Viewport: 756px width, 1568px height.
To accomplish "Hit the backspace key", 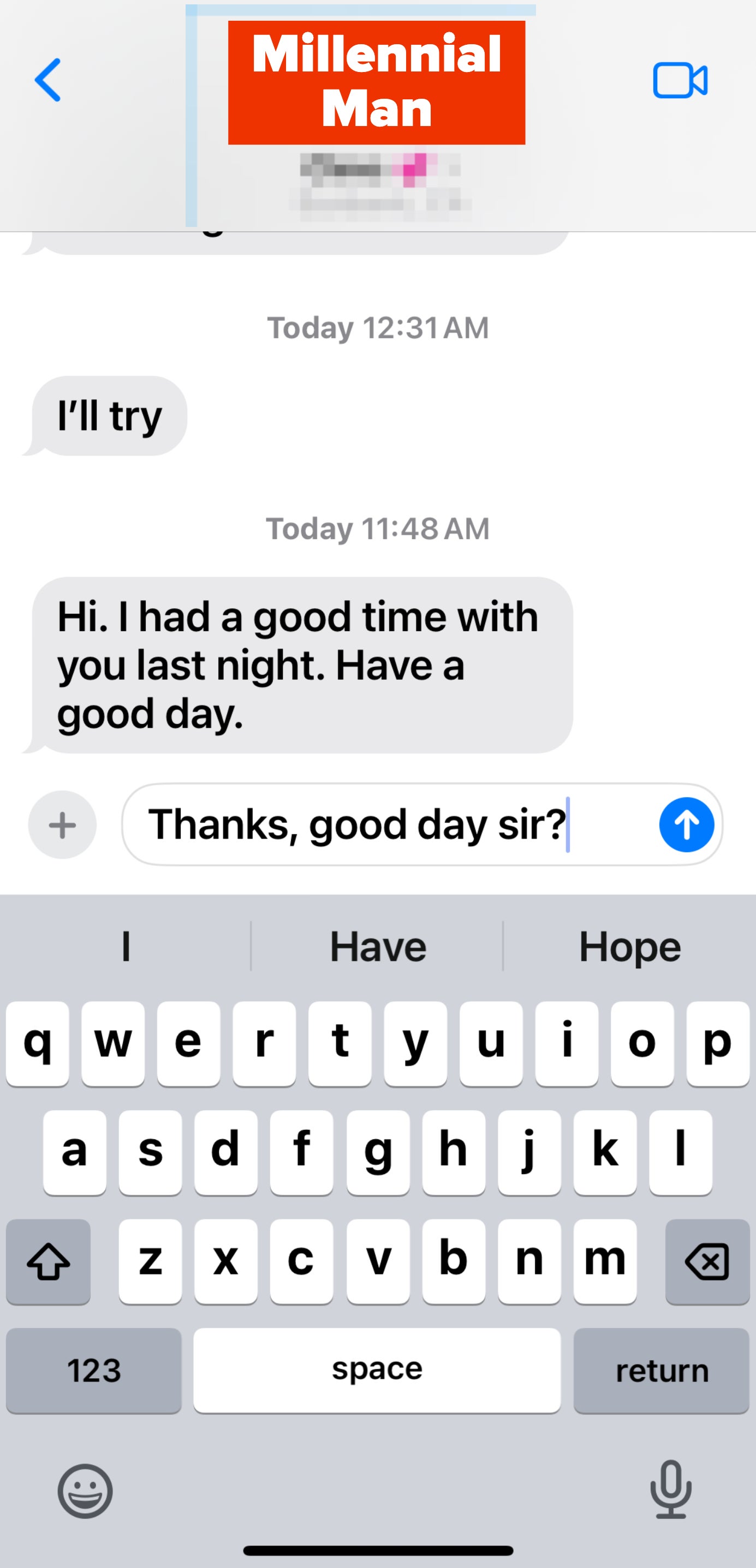I will coord(707,1261).
